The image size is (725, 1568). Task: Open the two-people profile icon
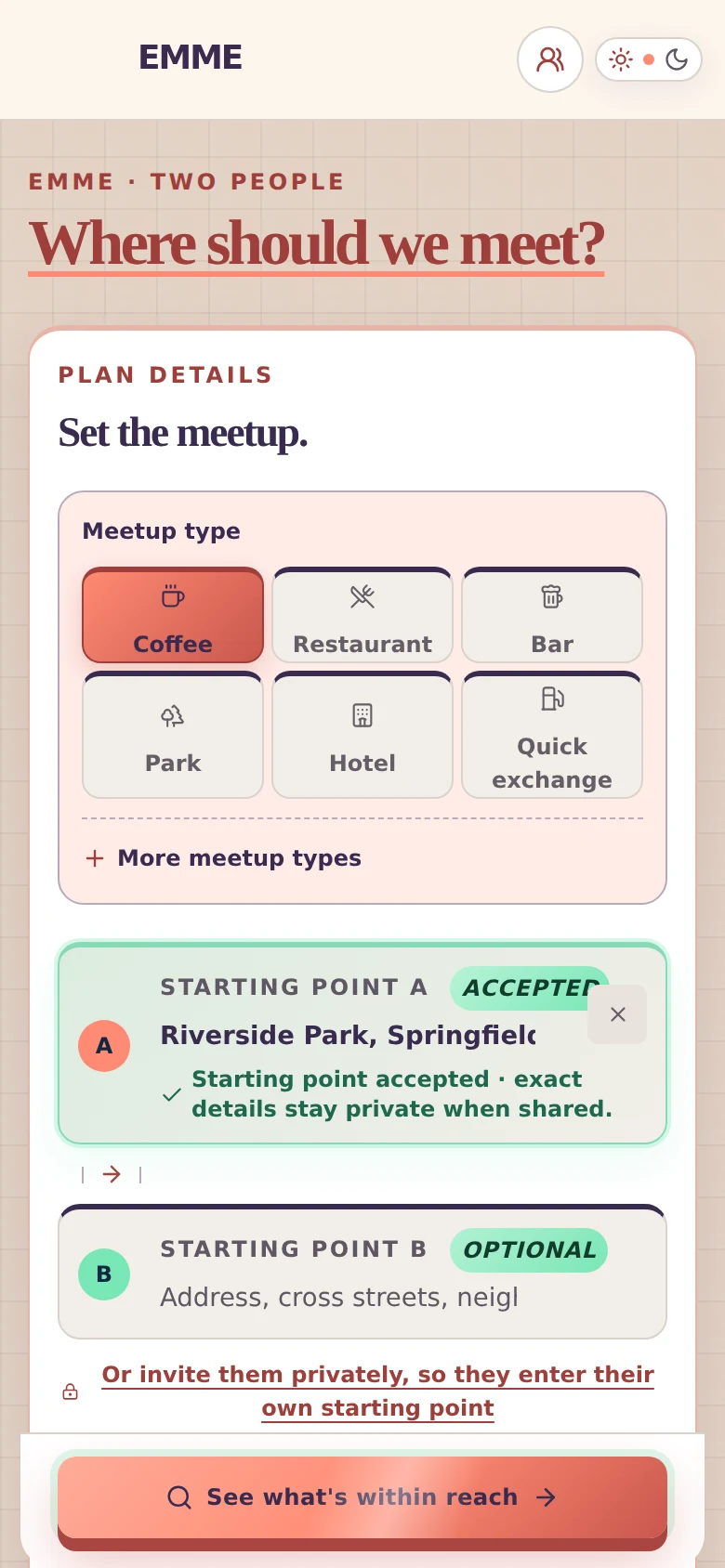[x=550, y=59]
